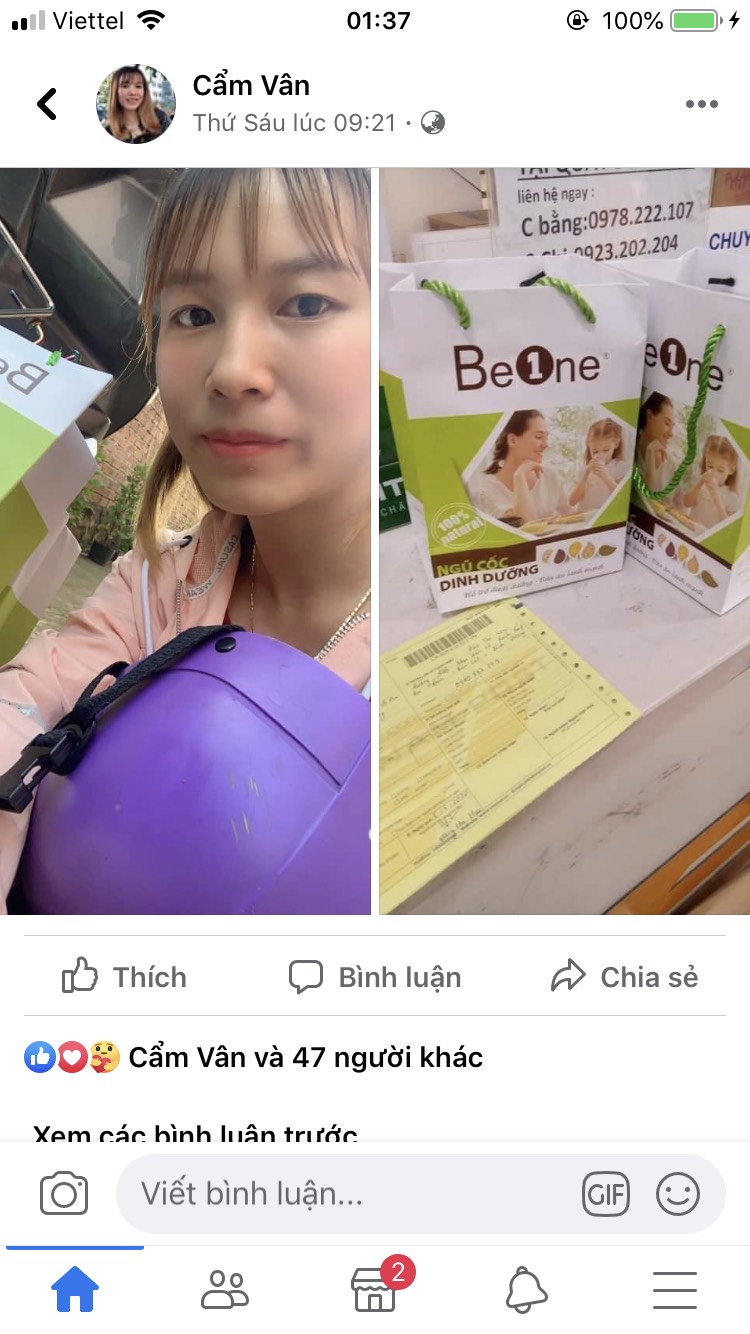Like the post with Thích
Image resolution: width=750 pixels, height=1334 pixels.
125,977
